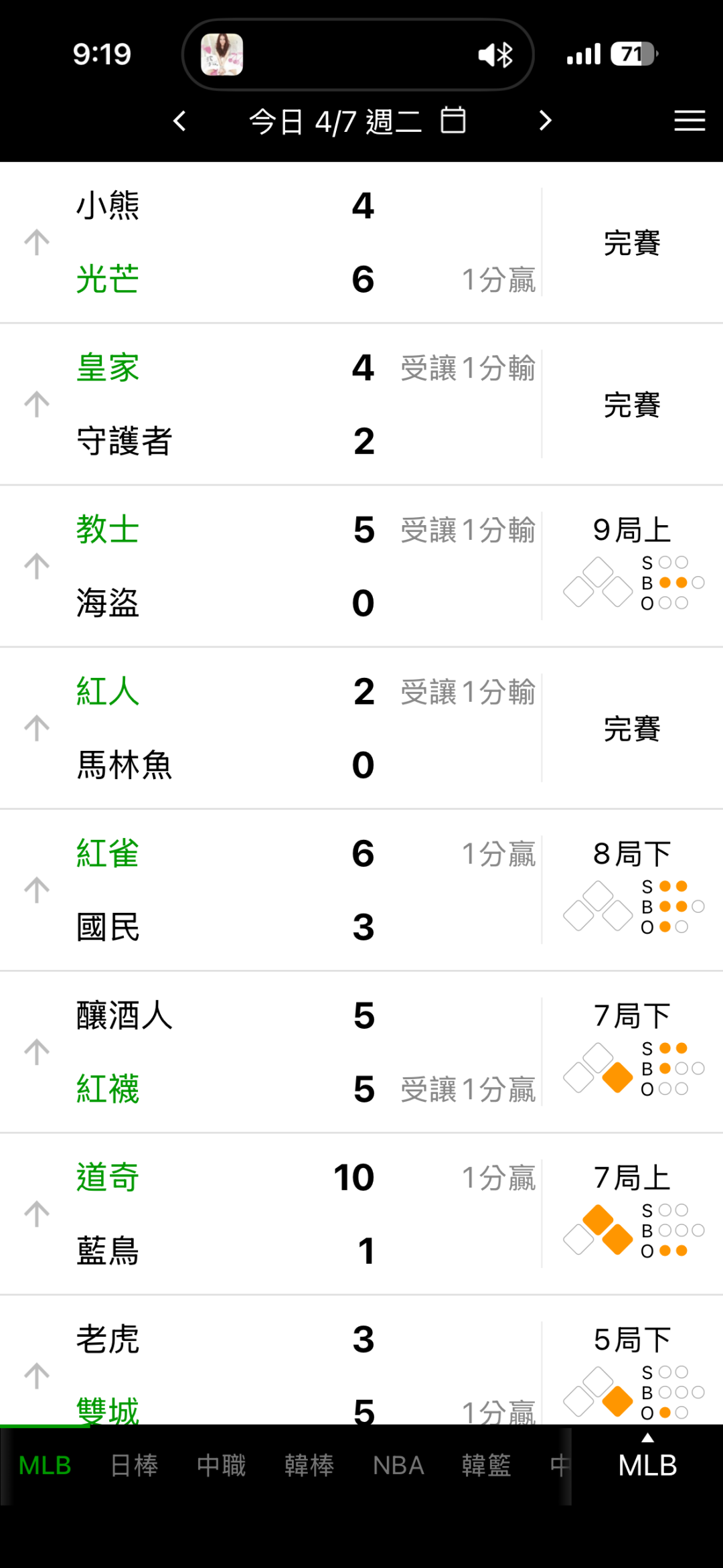
Task: Switch to the 韓籃 tab
Action: tap(486, 1466)
